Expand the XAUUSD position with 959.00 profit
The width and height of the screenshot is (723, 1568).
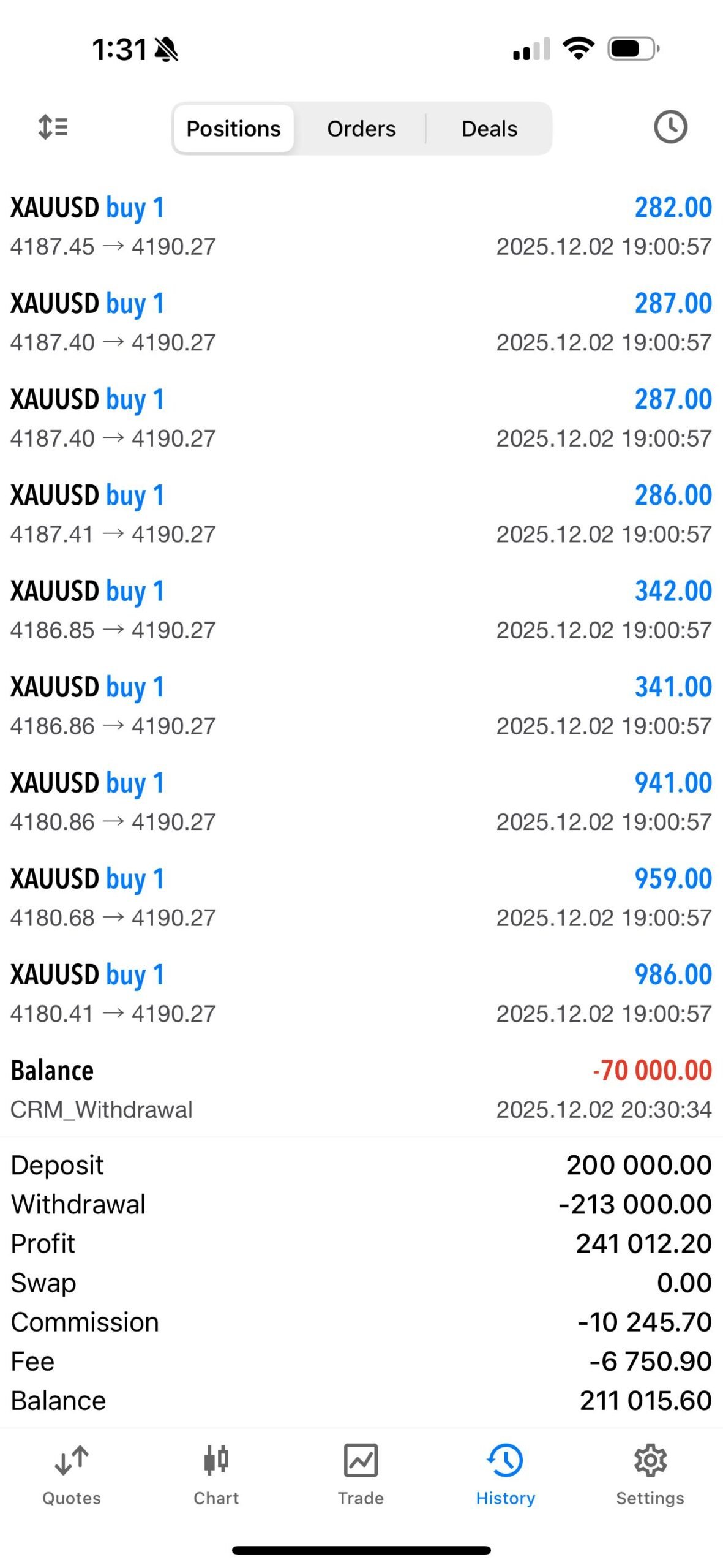coord(361,898)
